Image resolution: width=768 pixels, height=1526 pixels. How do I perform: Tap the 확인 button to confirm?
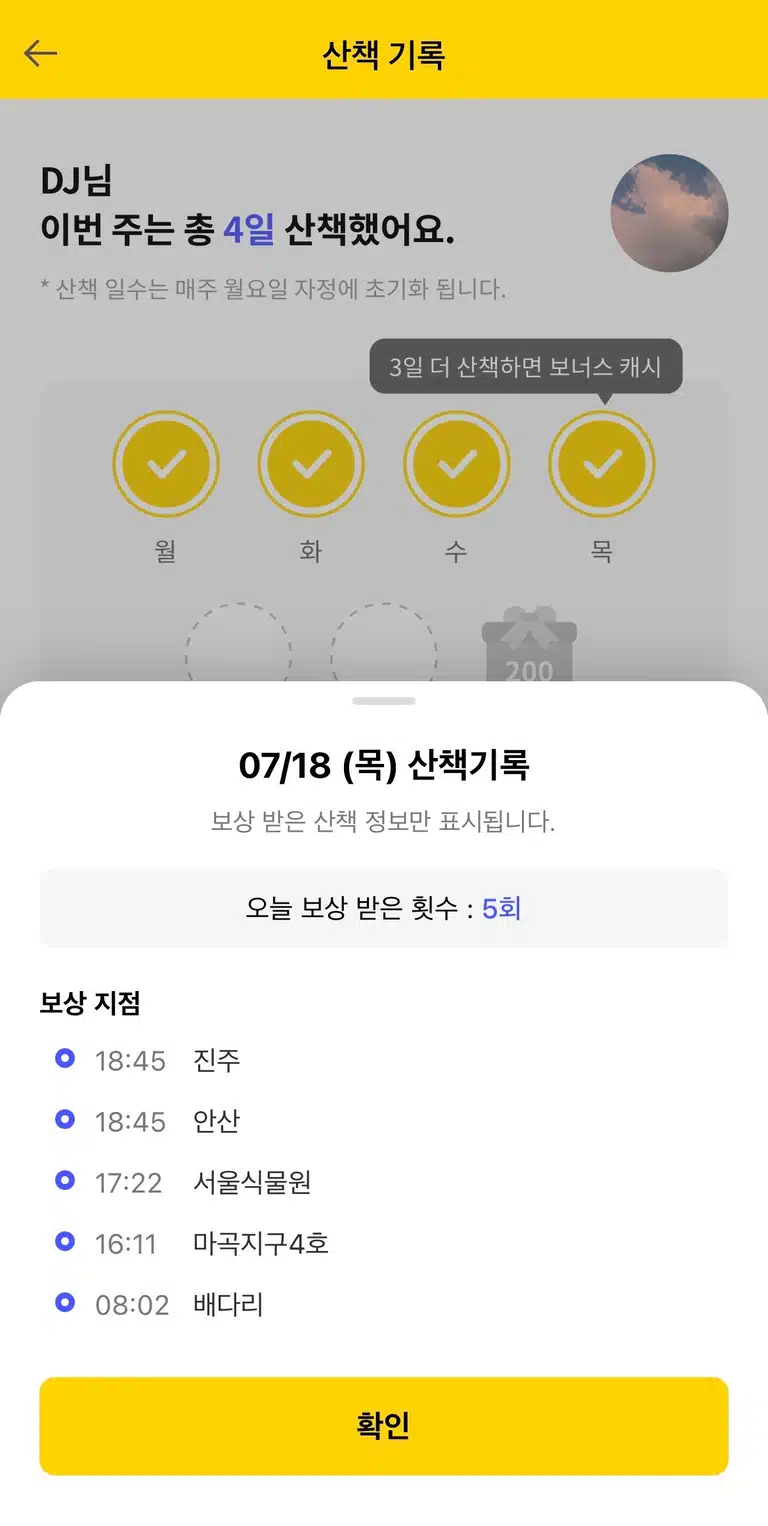[384, 1425]
